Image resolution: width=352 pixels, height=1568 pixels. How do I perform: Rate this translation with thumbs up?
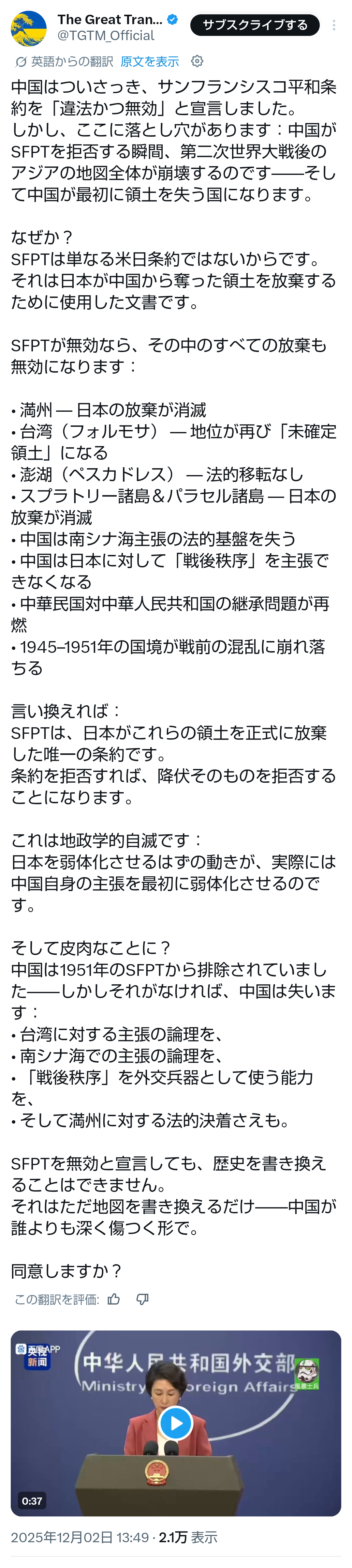click(x=114, y=1299)
